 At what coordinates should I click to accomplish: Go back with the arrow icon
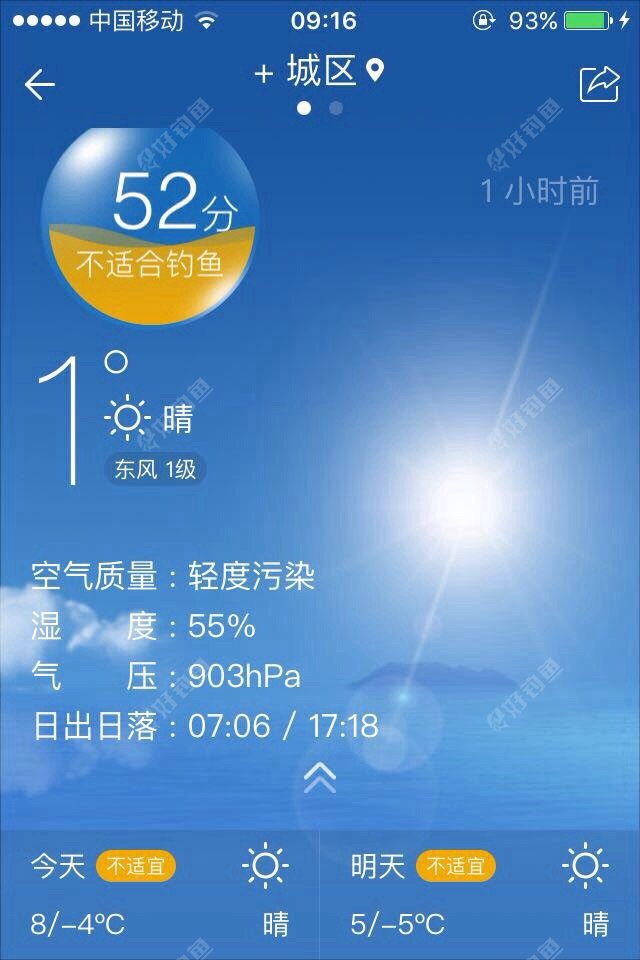pos(40,85)
